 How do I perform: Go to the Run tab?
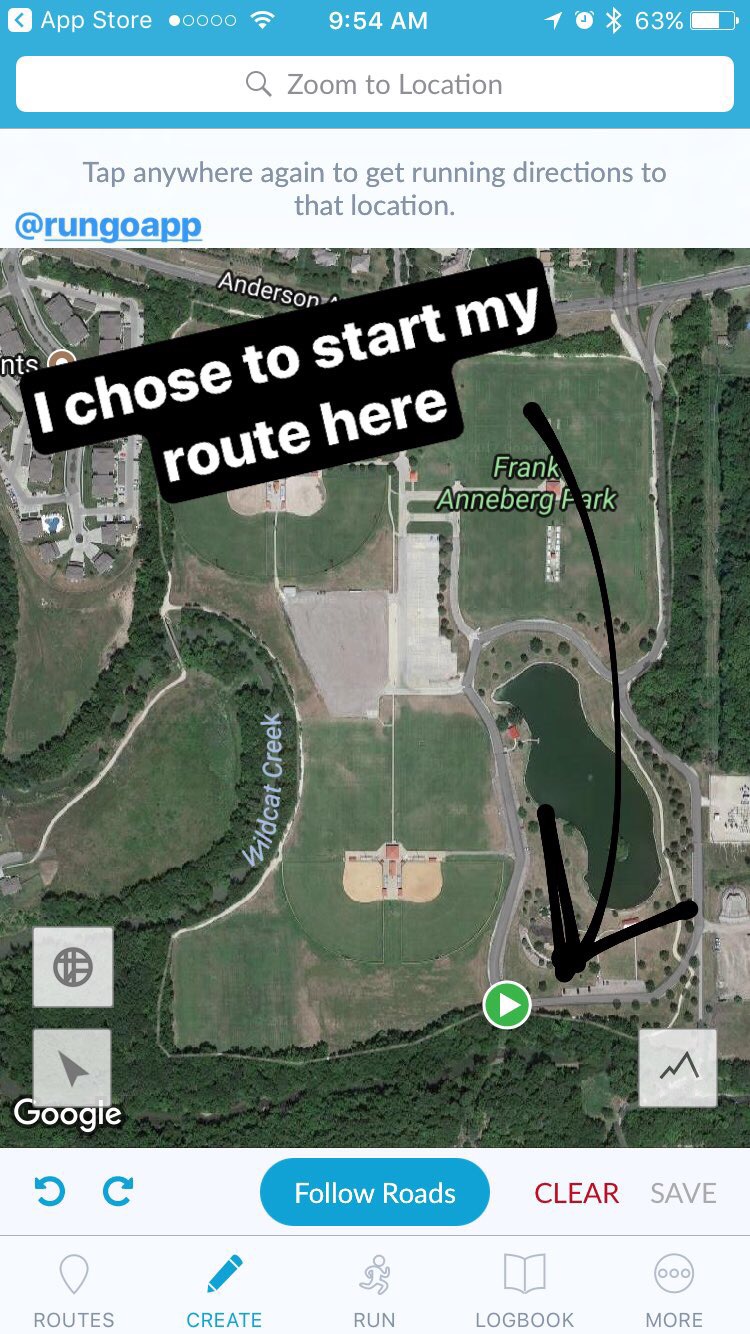(x=374, y=1290)
